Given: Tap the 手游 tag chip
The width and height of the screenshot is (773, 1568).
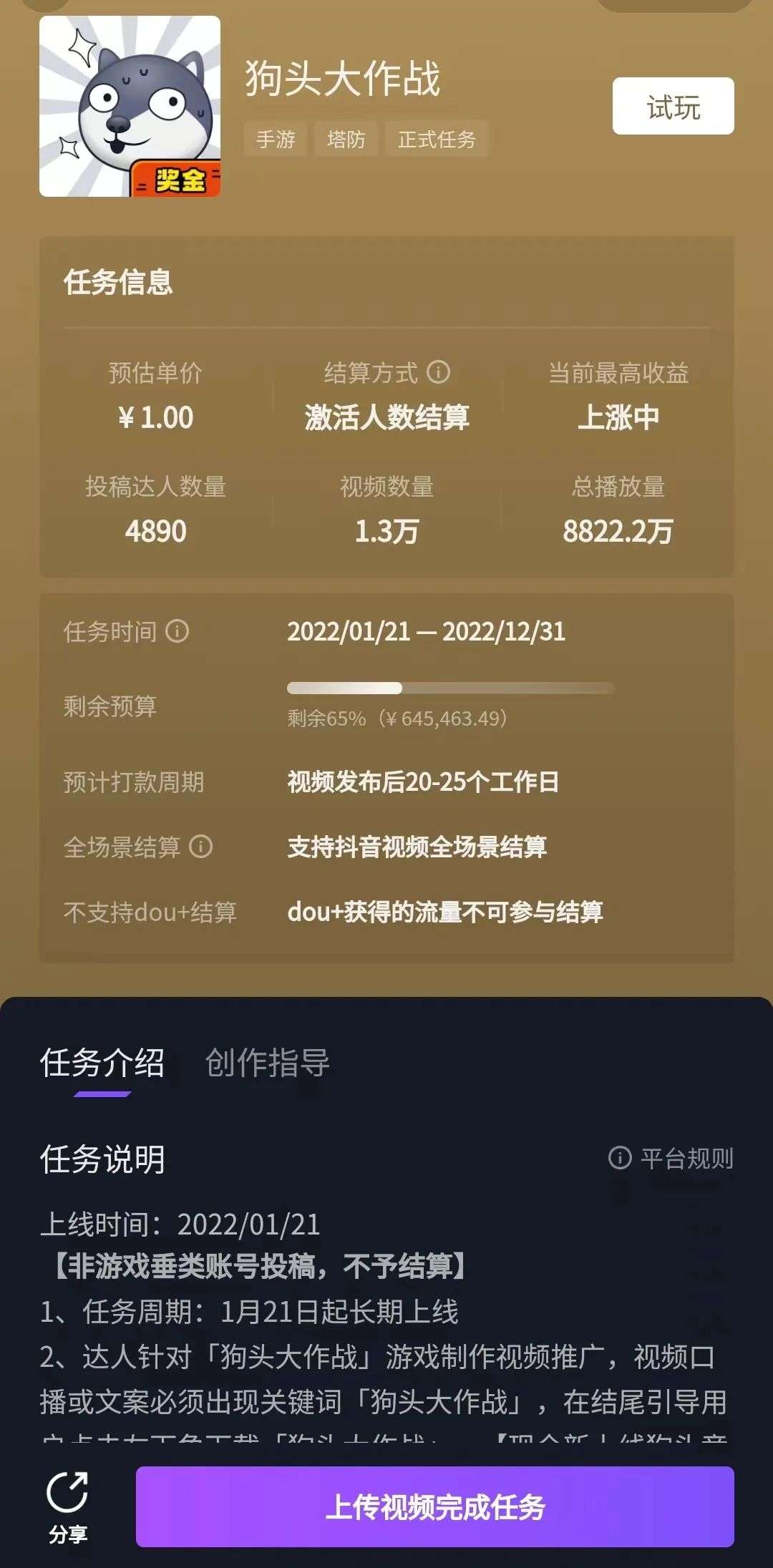Looking at the screenshot, I should (x=276, y=139).
